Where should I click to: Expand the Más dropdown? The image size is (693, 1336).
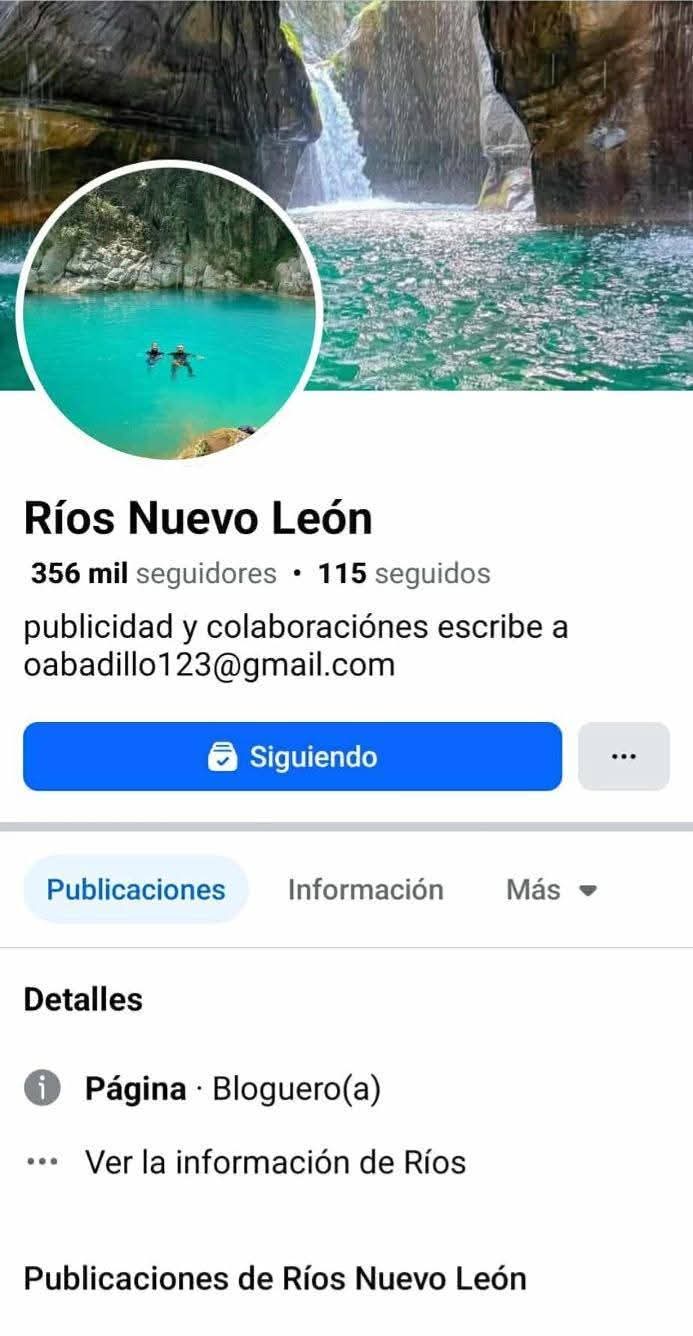pos(551,889)
